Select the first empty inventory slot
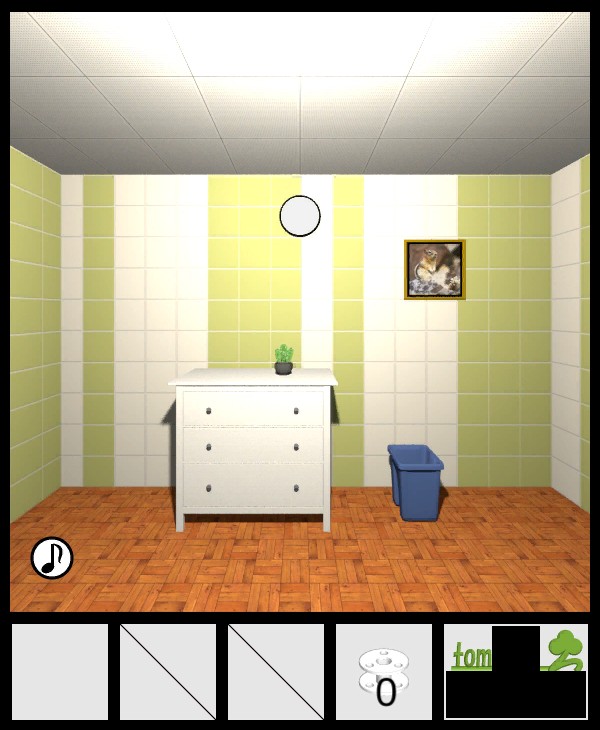Screen dimensions: 600x730 tap(60, 672)
